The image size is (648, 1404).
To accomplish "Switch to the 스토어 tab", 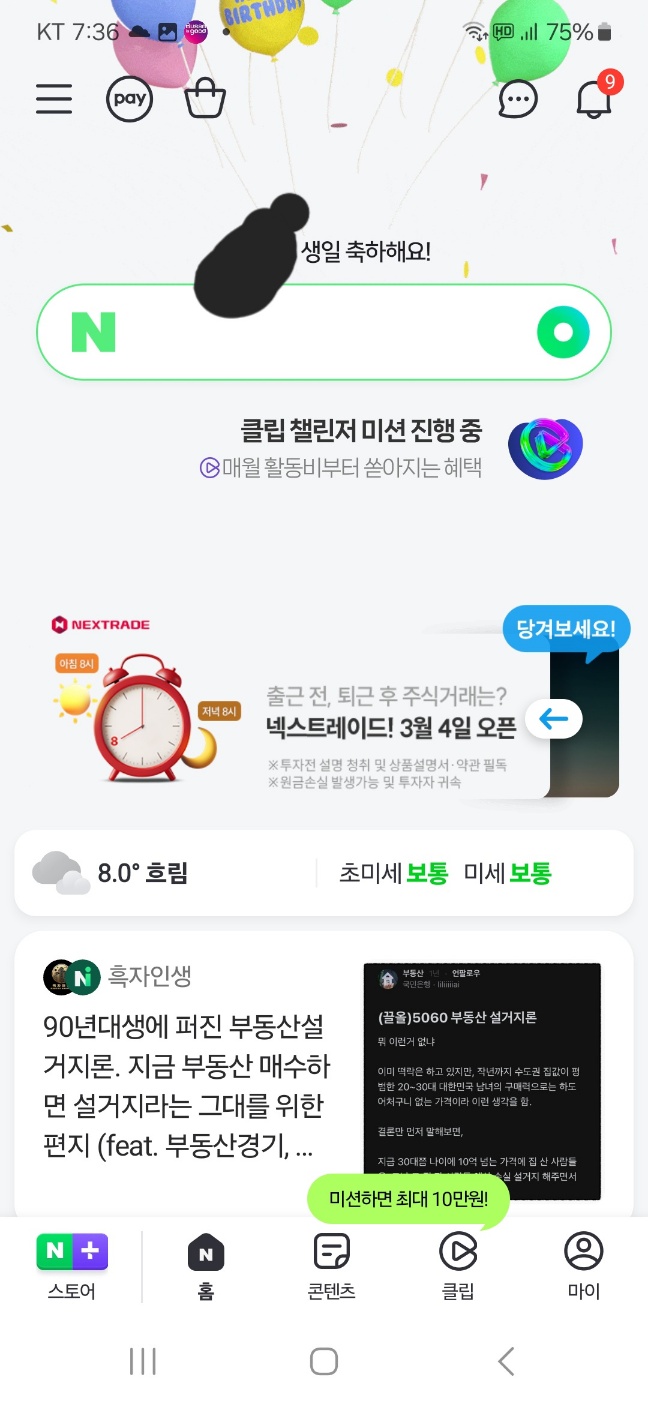I will [x=72, y=1267].
